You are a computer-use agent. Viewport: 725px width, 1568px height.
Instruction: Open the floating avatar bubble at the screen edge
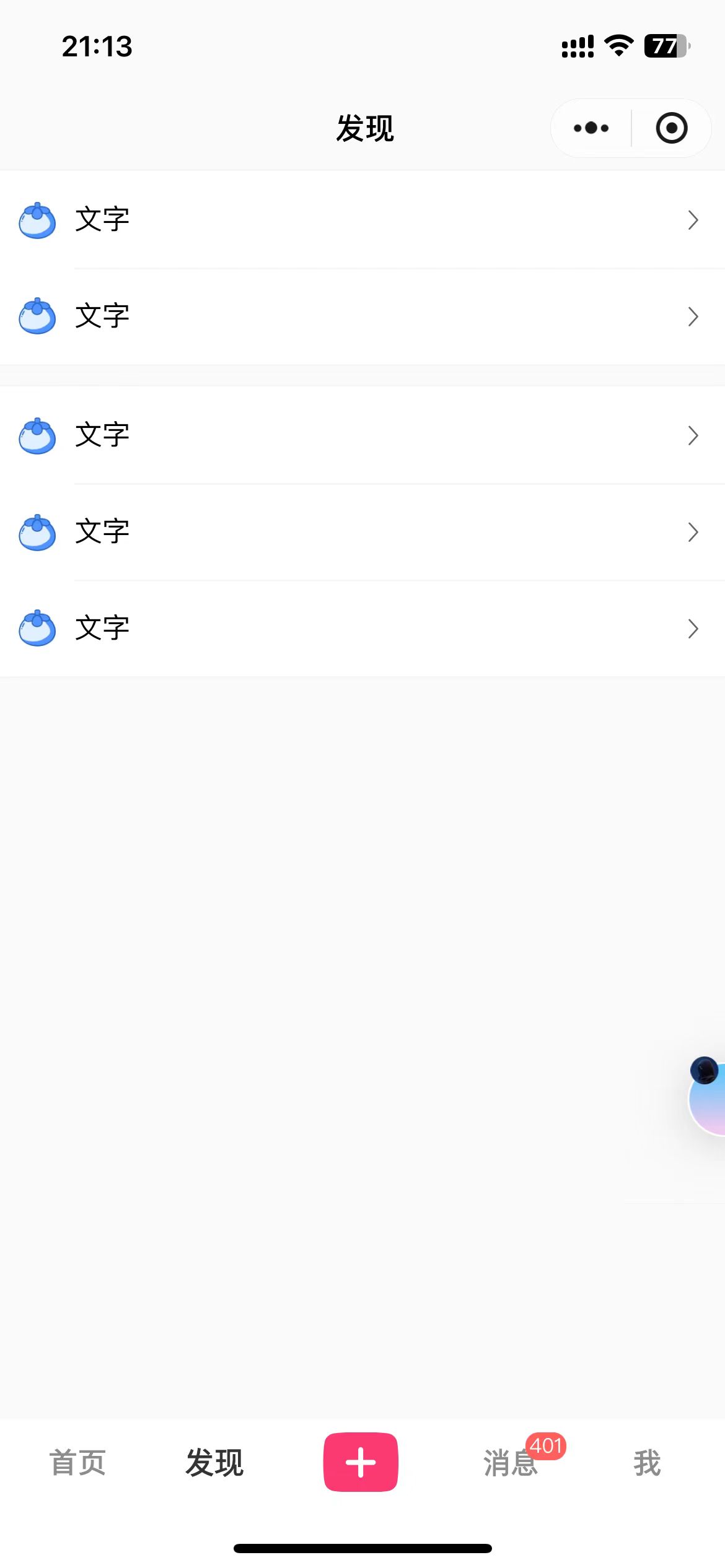coord(707,1096)
